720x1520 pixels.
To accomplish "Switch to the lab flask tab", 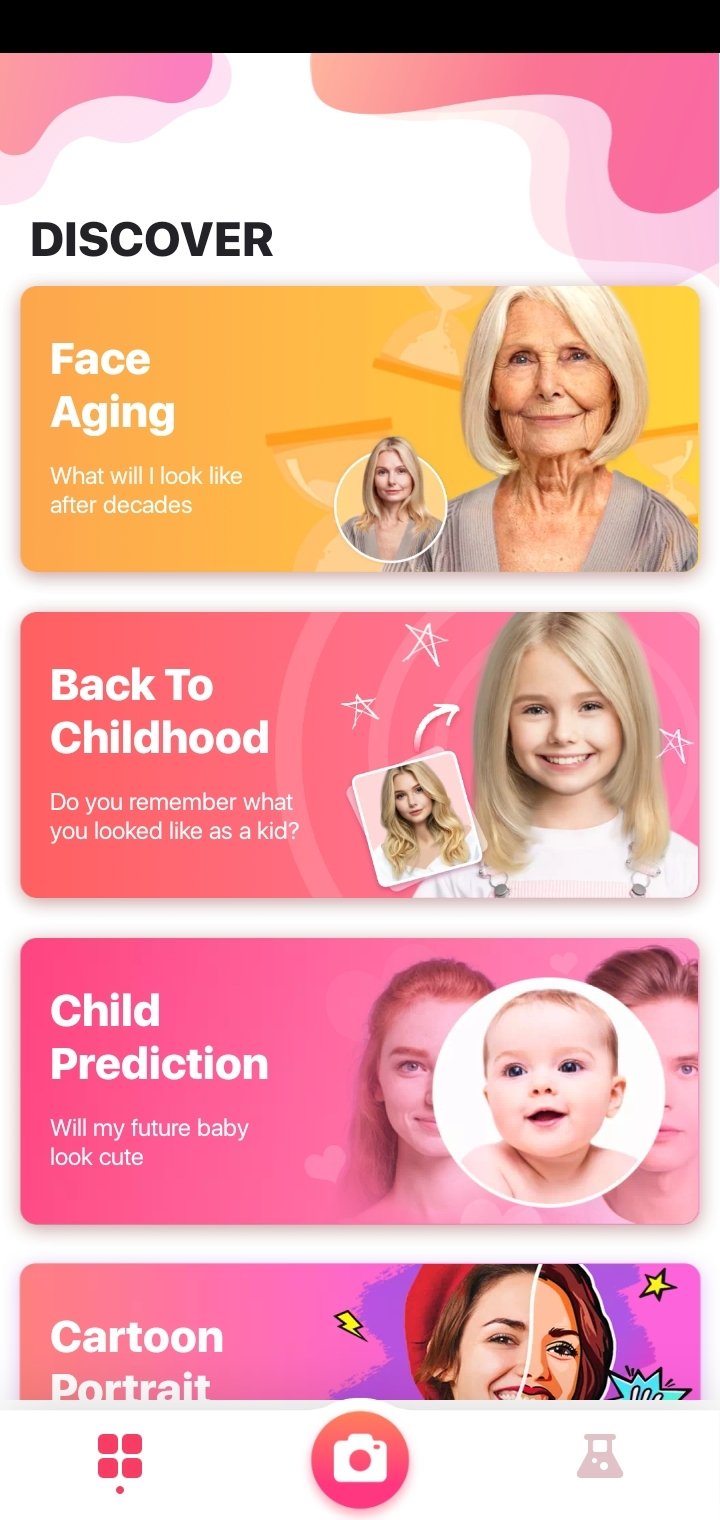I will (600, 1456).
